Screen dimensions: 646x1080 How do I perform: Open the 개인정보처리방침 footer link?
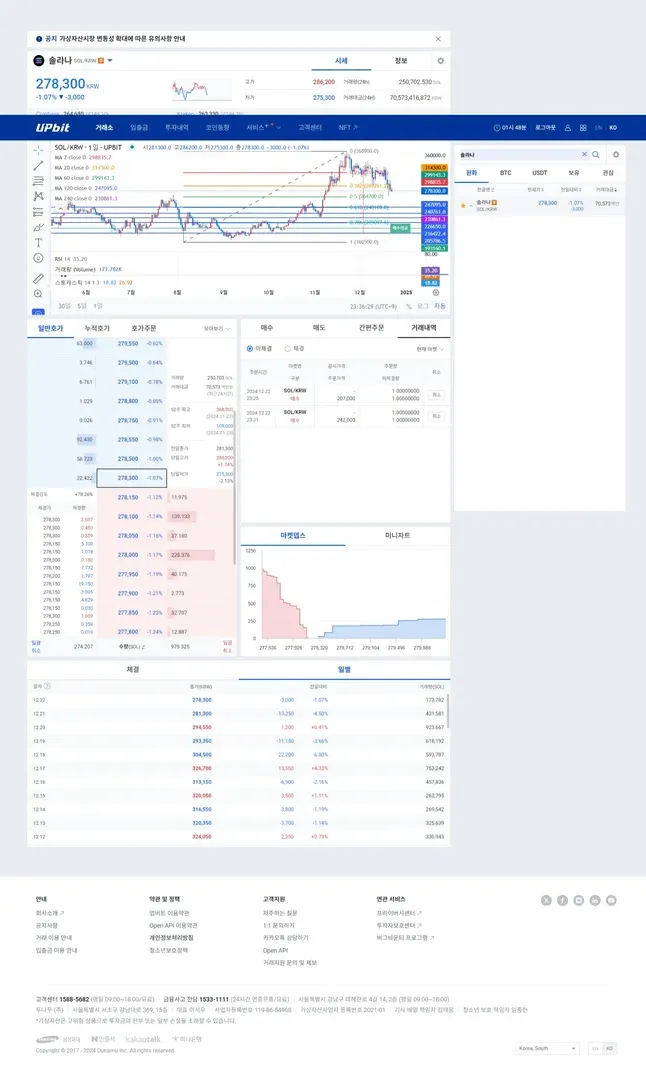point(171,938)
